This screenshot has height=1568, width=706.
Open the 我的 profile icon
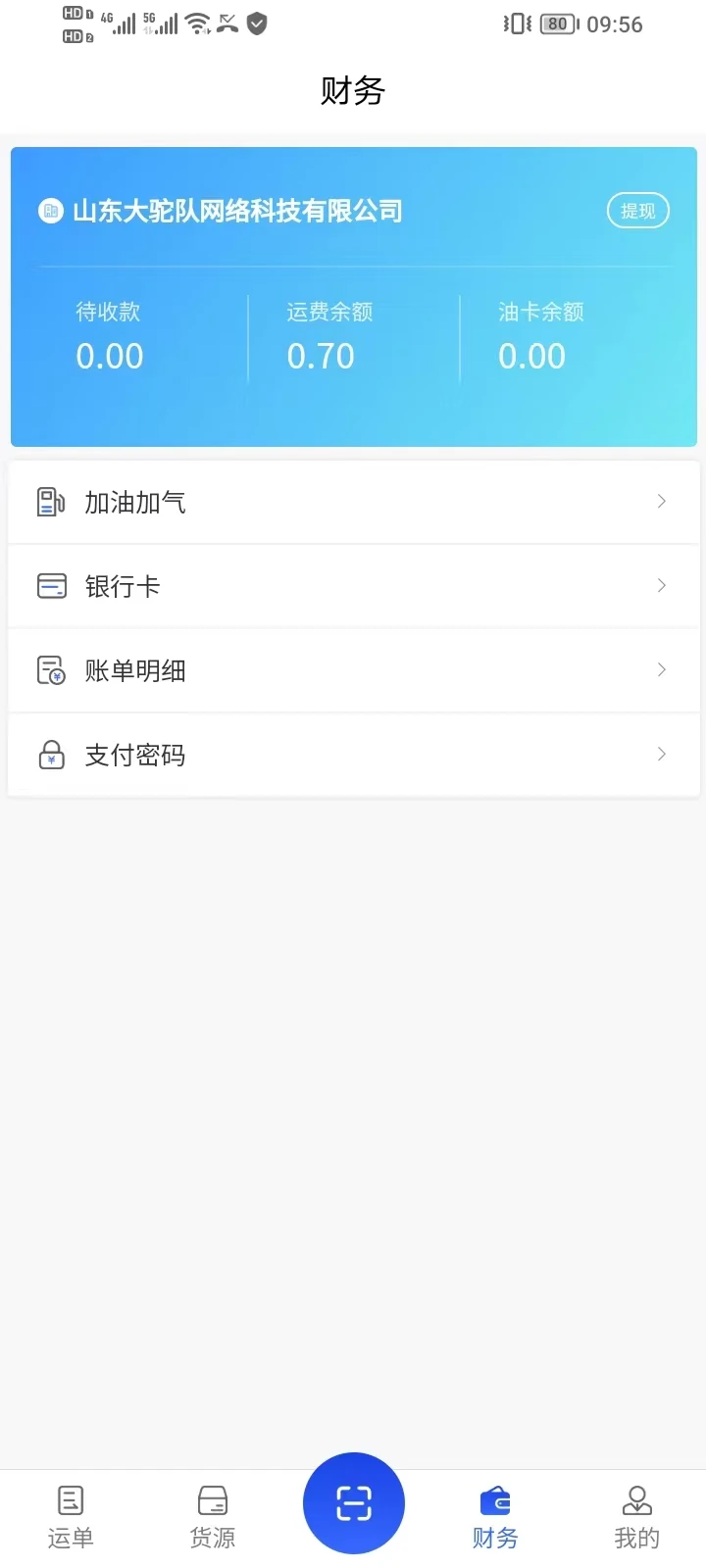point(636,1498)
